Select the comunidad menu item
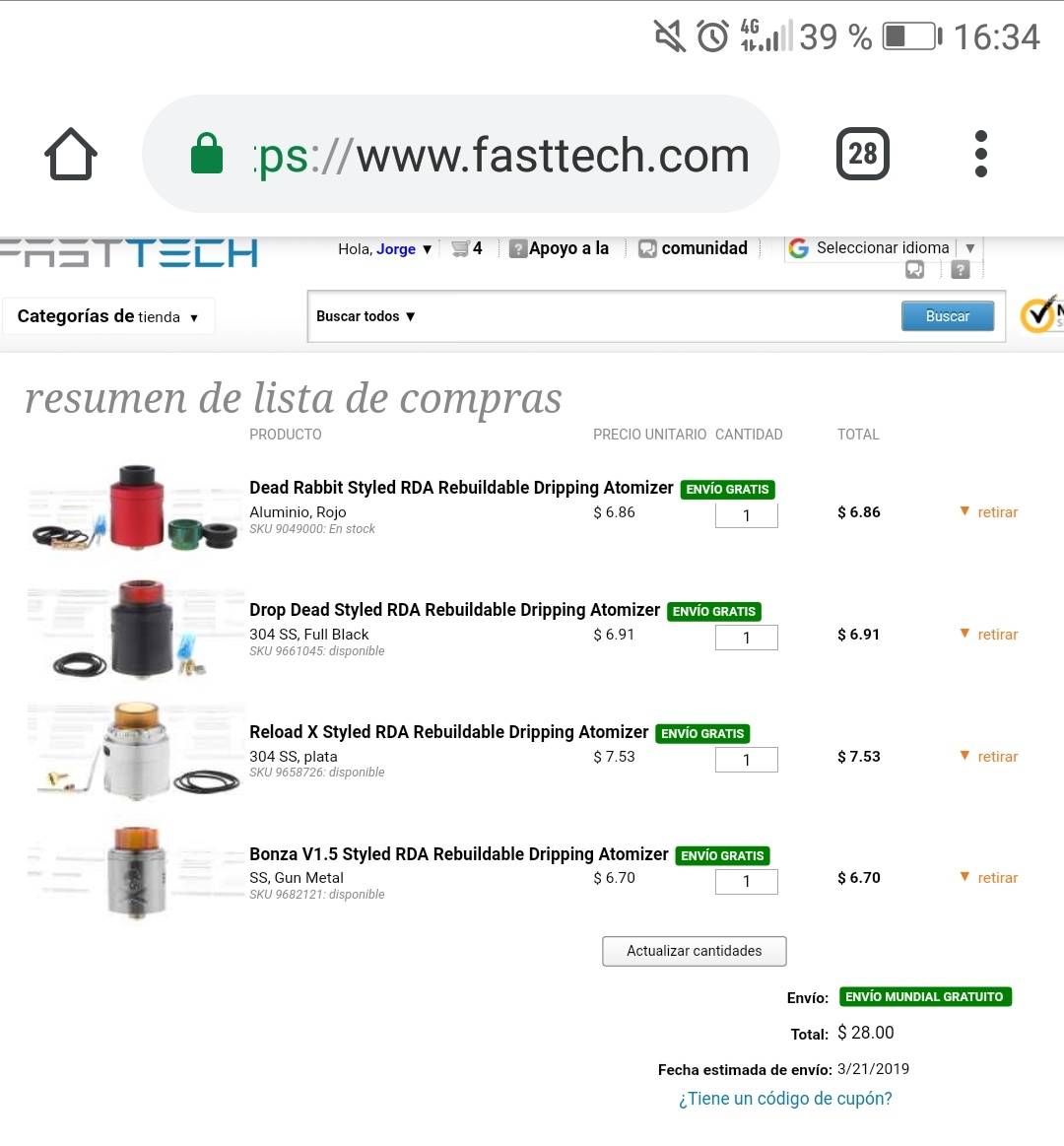Image resolution: width=1064 pixels, height=1146 pixels. (705, 248)
